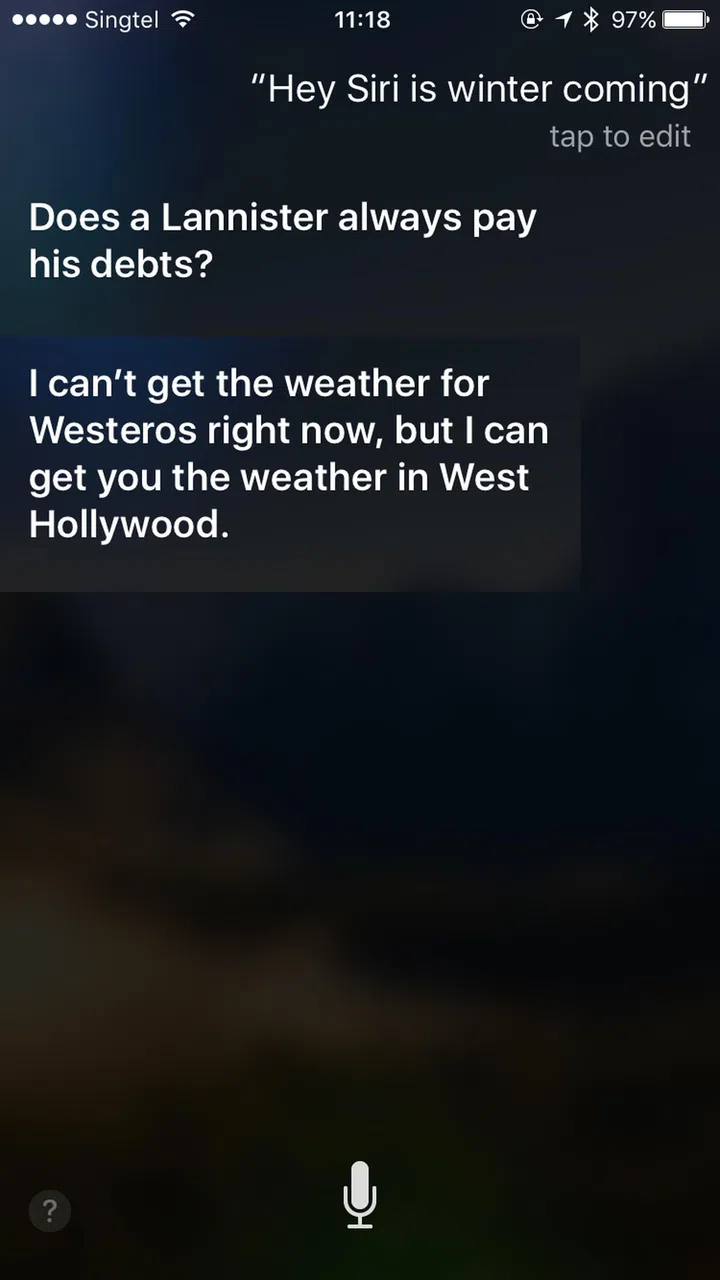This screenshot has height=1280, width=720.
Task: Open the Siri help question mark
Action: coord(50,1212)
